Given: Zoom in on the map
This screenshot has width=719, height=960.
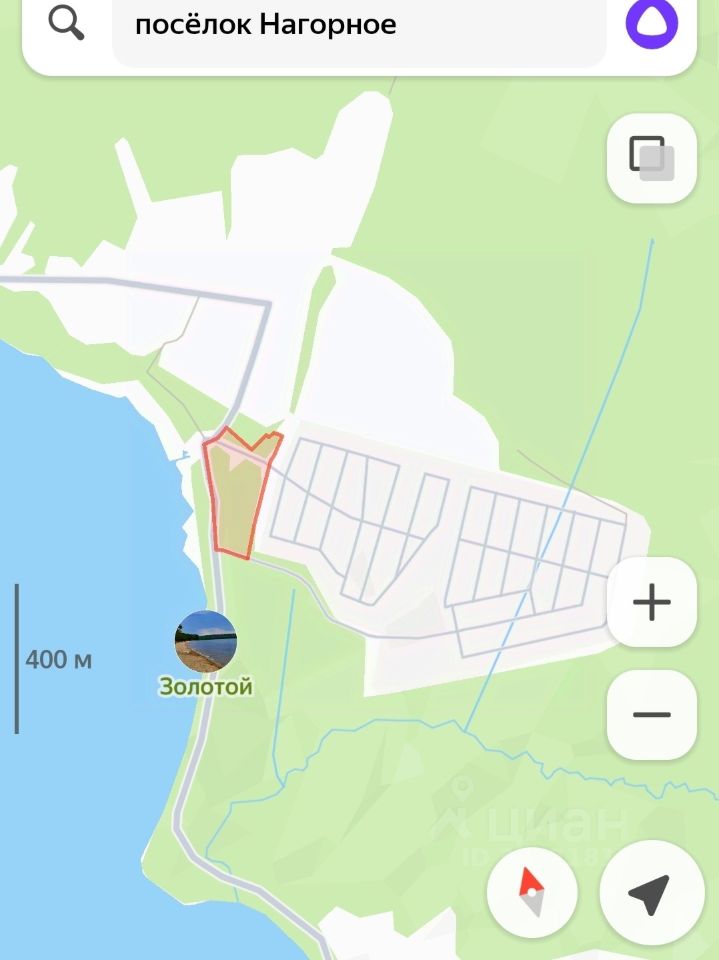Looking at the screenshot, I should pos(651,603).
